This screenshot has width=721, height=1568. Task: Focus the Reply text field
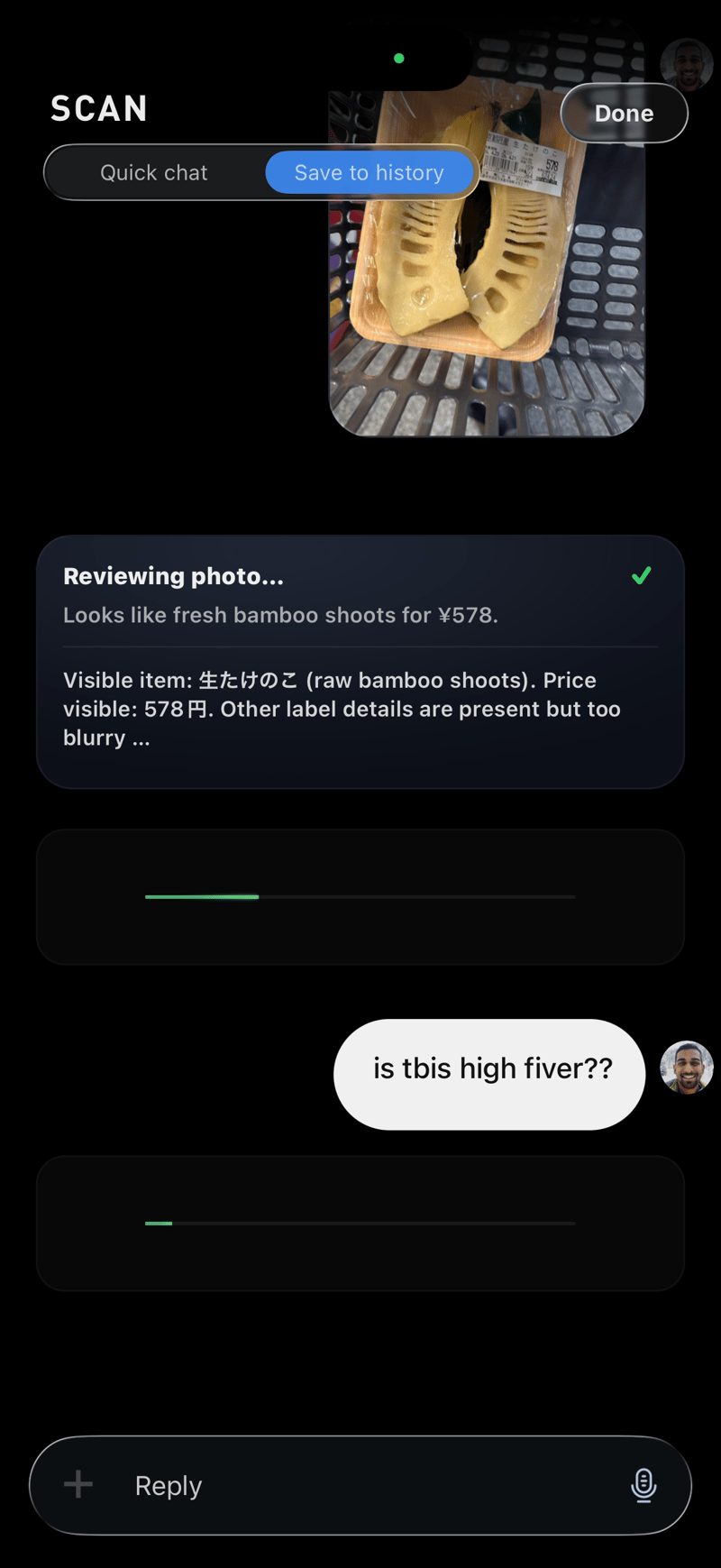tap(360, 1485)
